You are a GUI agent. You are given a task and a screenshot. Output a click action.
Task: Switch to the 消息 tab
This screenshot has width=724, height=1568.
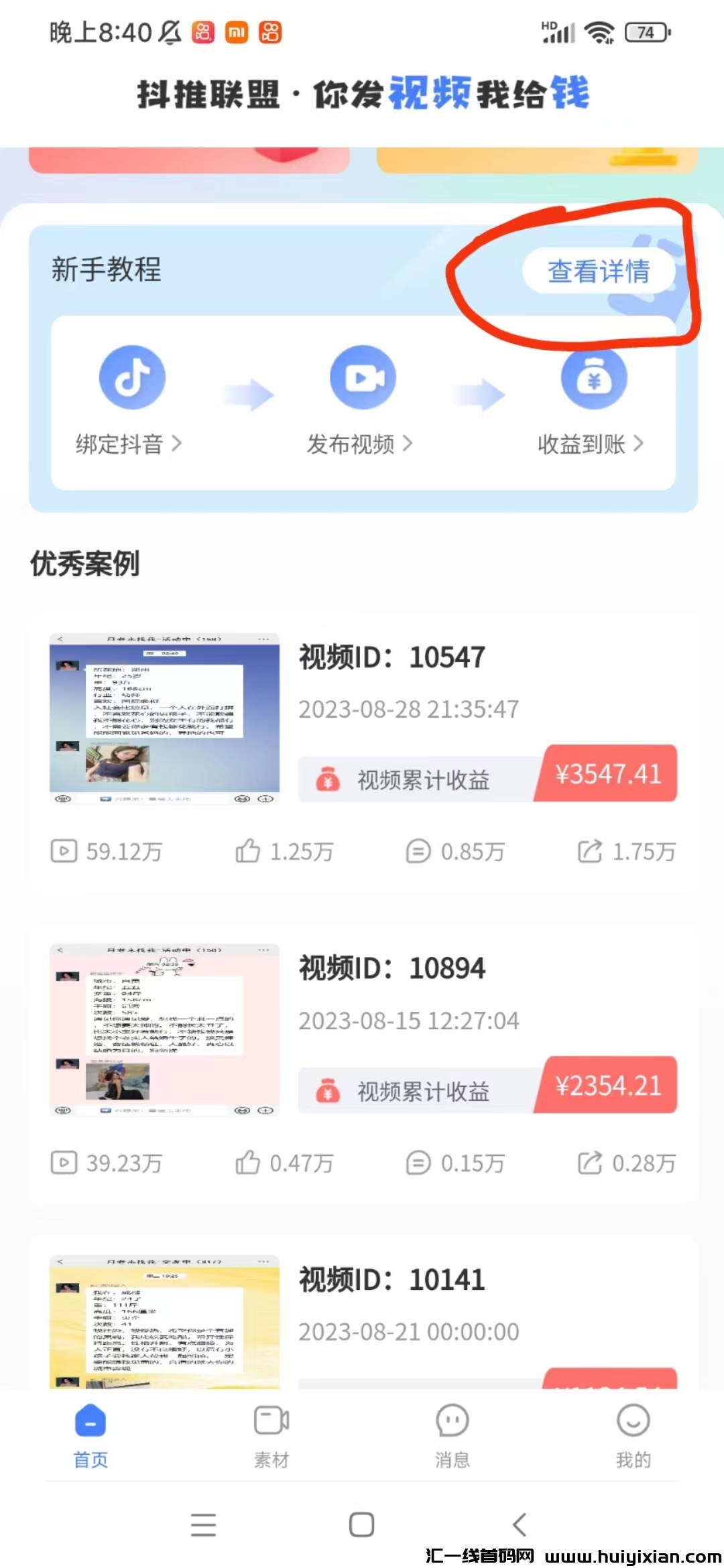coord(452,1435)
